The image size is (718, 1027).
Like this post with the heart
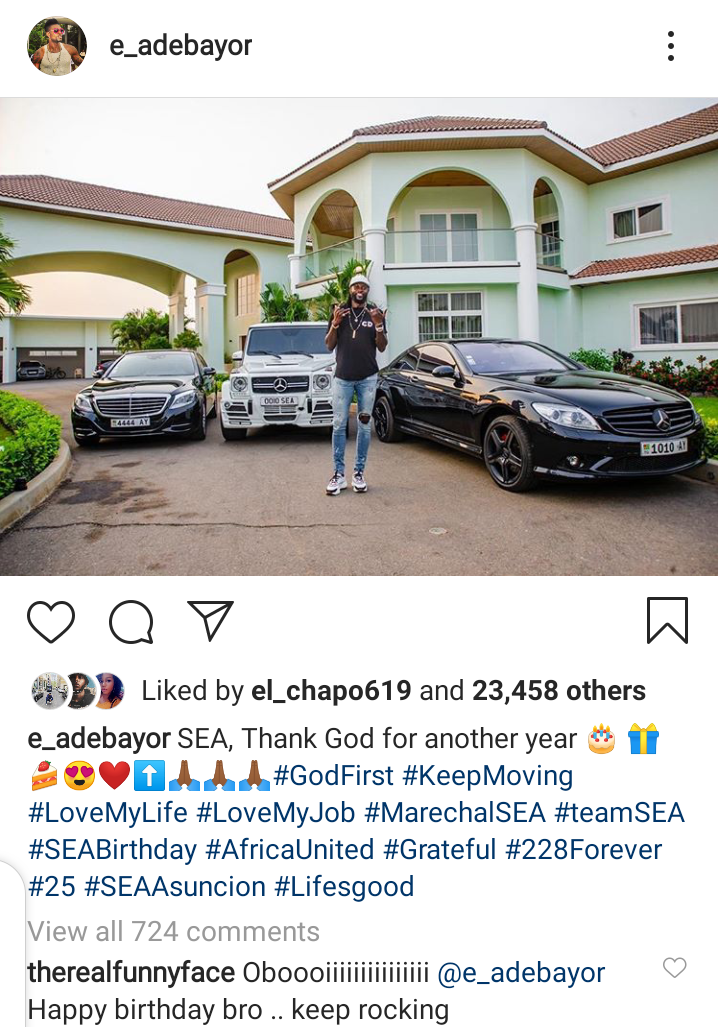coord(51,621)
